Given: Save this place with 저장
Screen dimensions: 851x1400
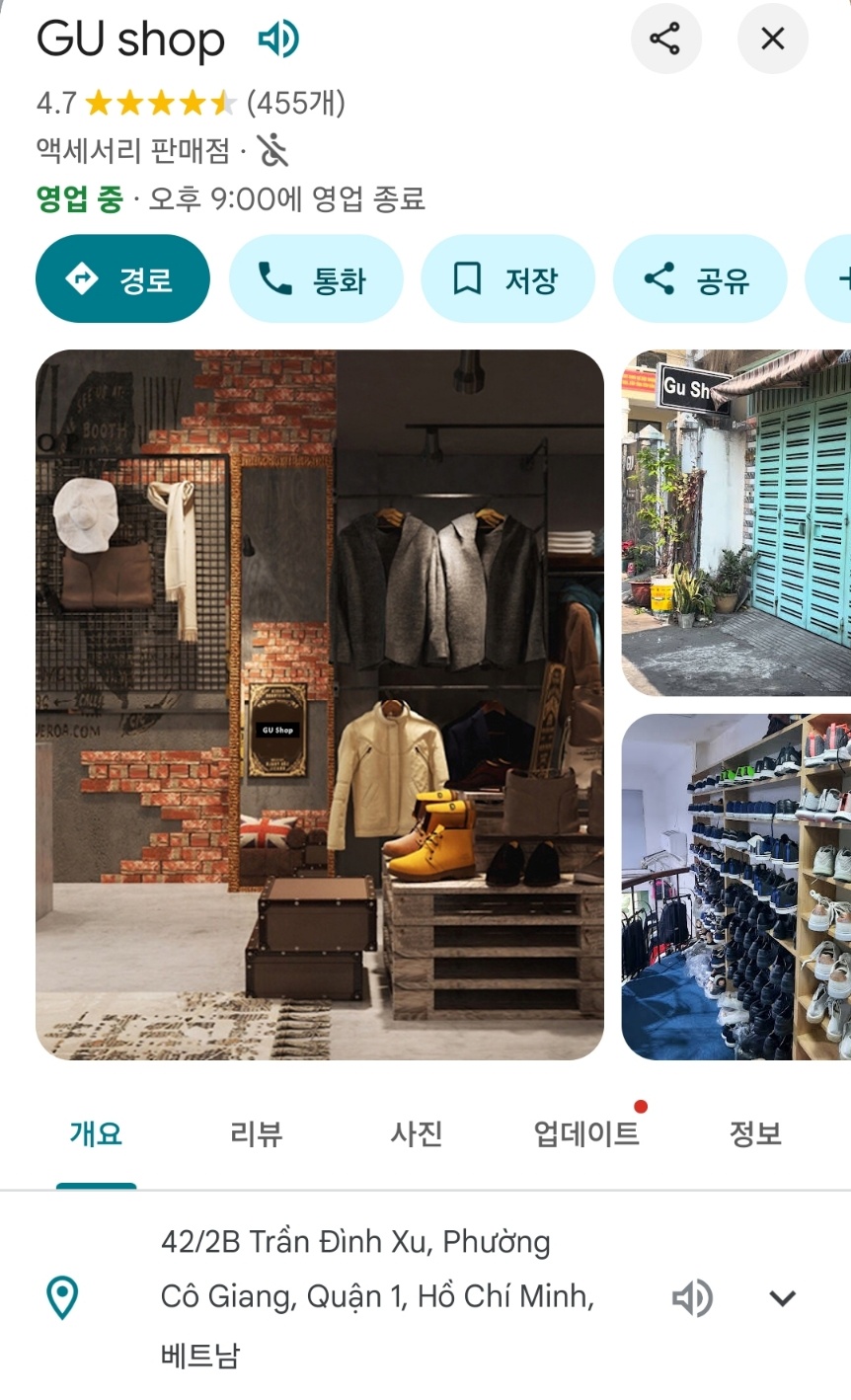Looking at the screenshot, I should (507, 279).
